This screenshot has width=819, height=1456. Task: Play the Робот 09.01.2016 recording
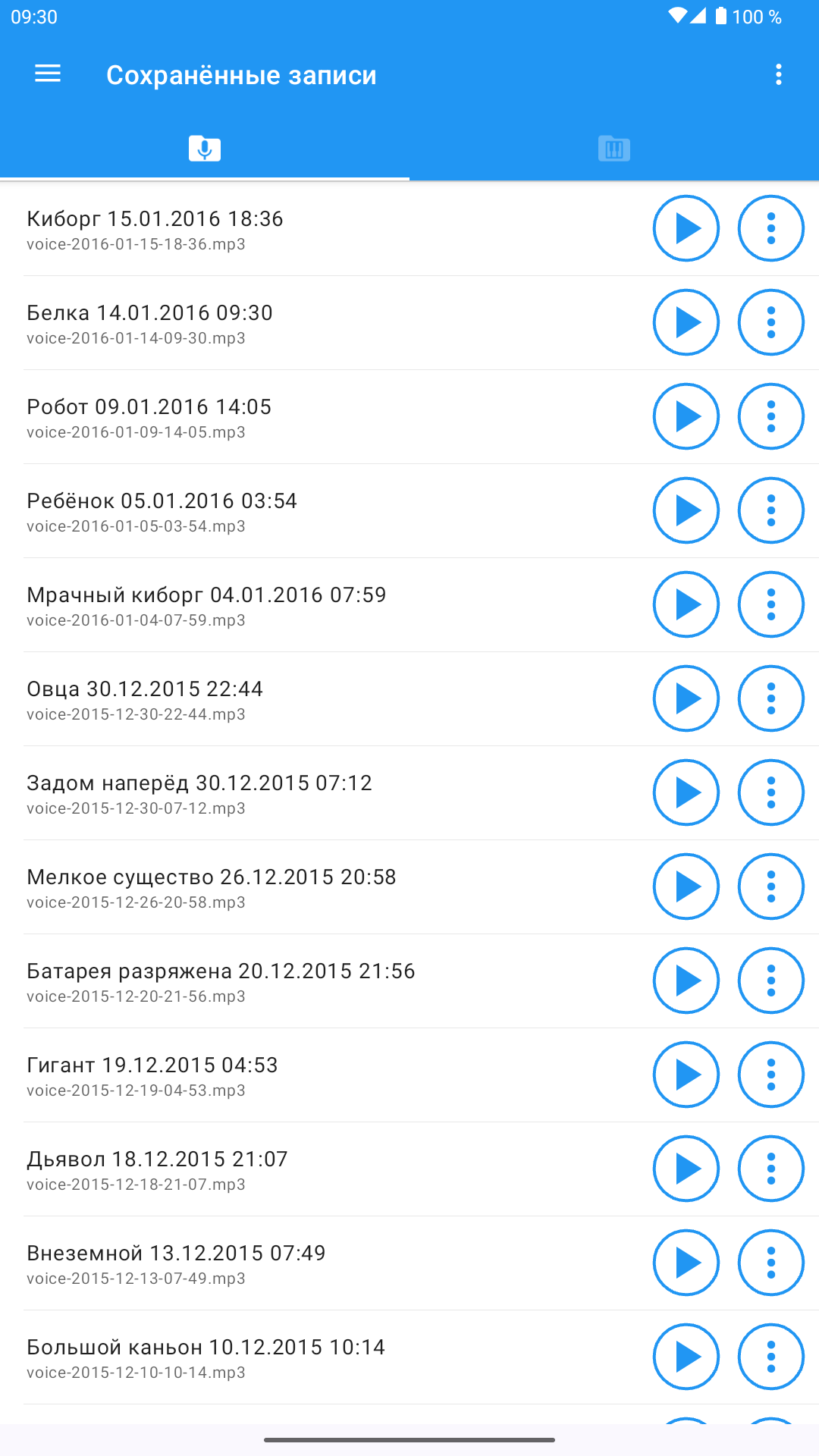click(686, 416)
